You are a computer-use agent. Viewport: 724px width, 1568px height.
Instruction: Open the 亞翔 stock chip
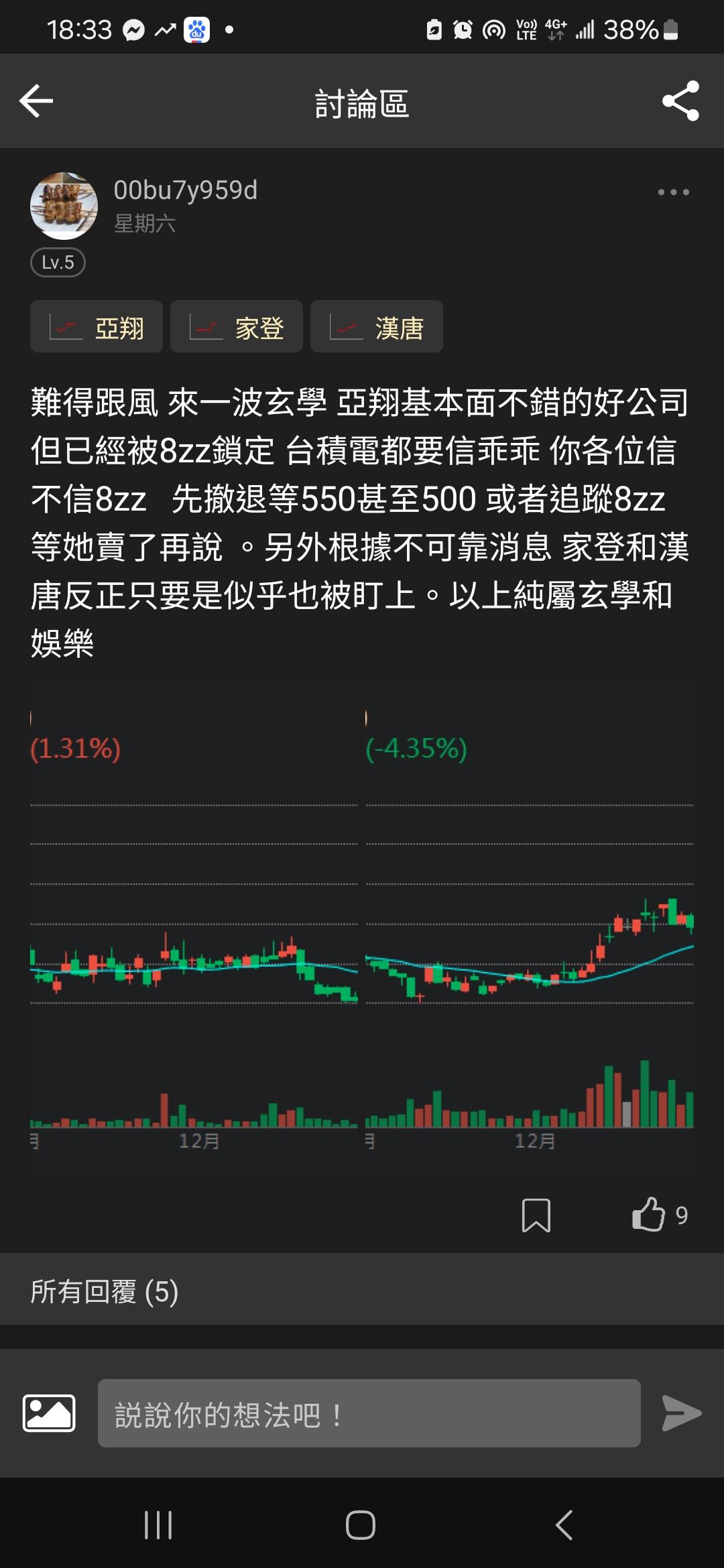[97, 327]
